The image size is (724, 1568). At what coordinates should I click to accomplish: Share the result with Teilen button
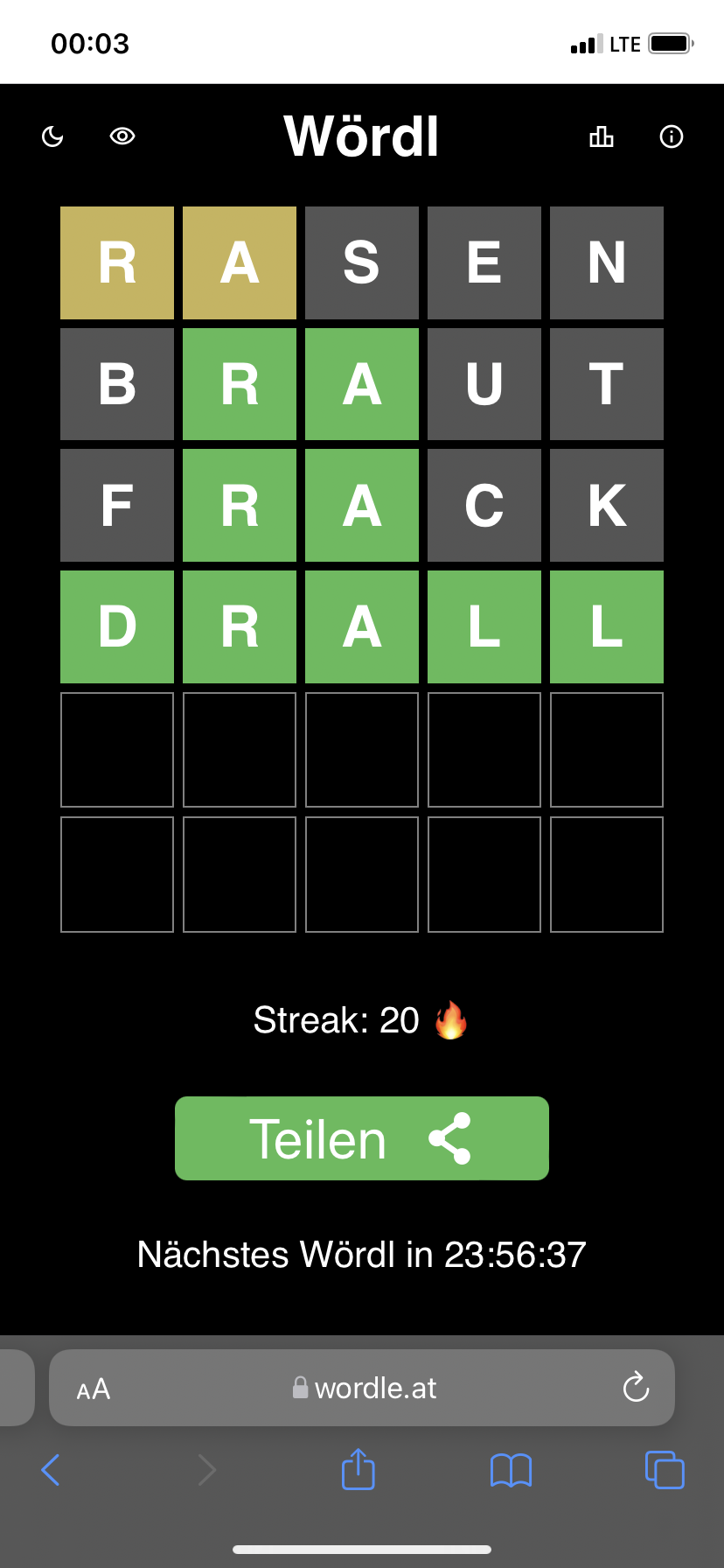(x=362, y=1138)
